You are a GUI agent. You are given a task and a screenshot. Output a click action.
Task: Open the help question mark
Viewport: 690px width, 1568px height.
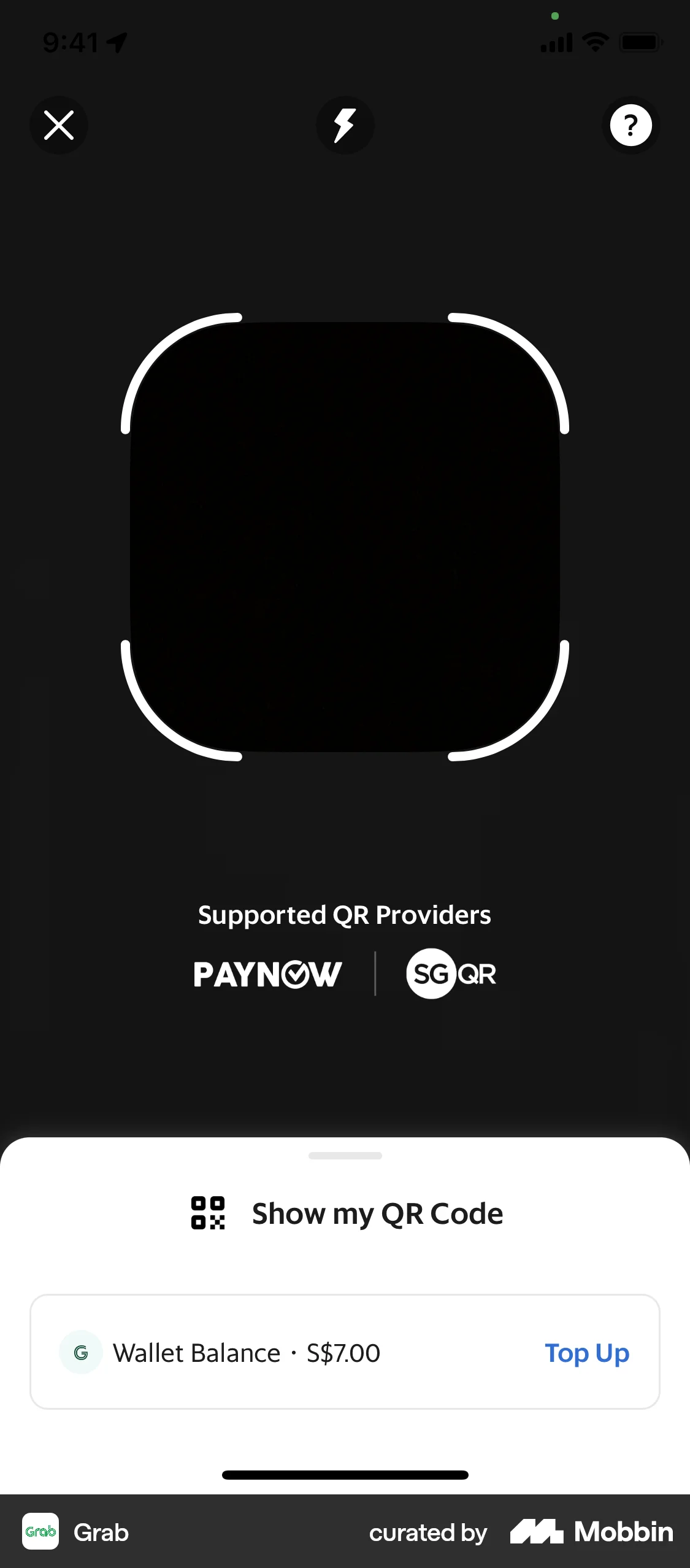[x=631, y=125]
